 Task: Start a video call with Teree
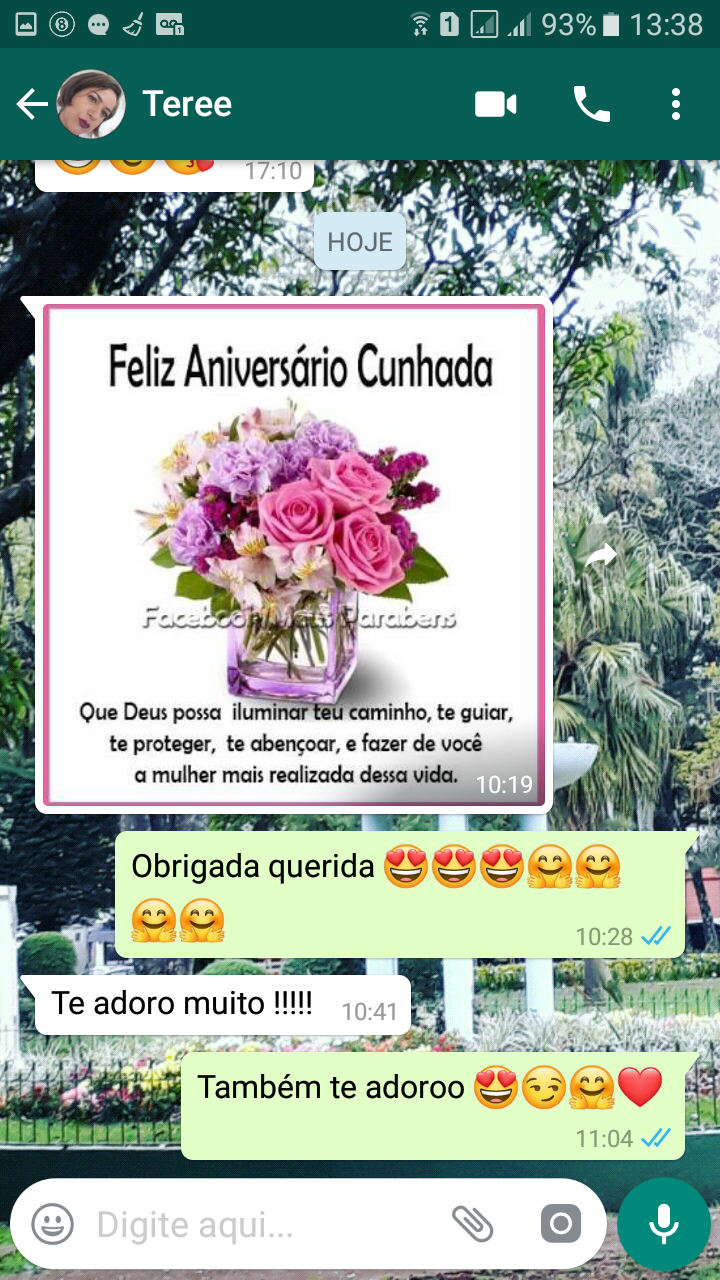(495, 104)
